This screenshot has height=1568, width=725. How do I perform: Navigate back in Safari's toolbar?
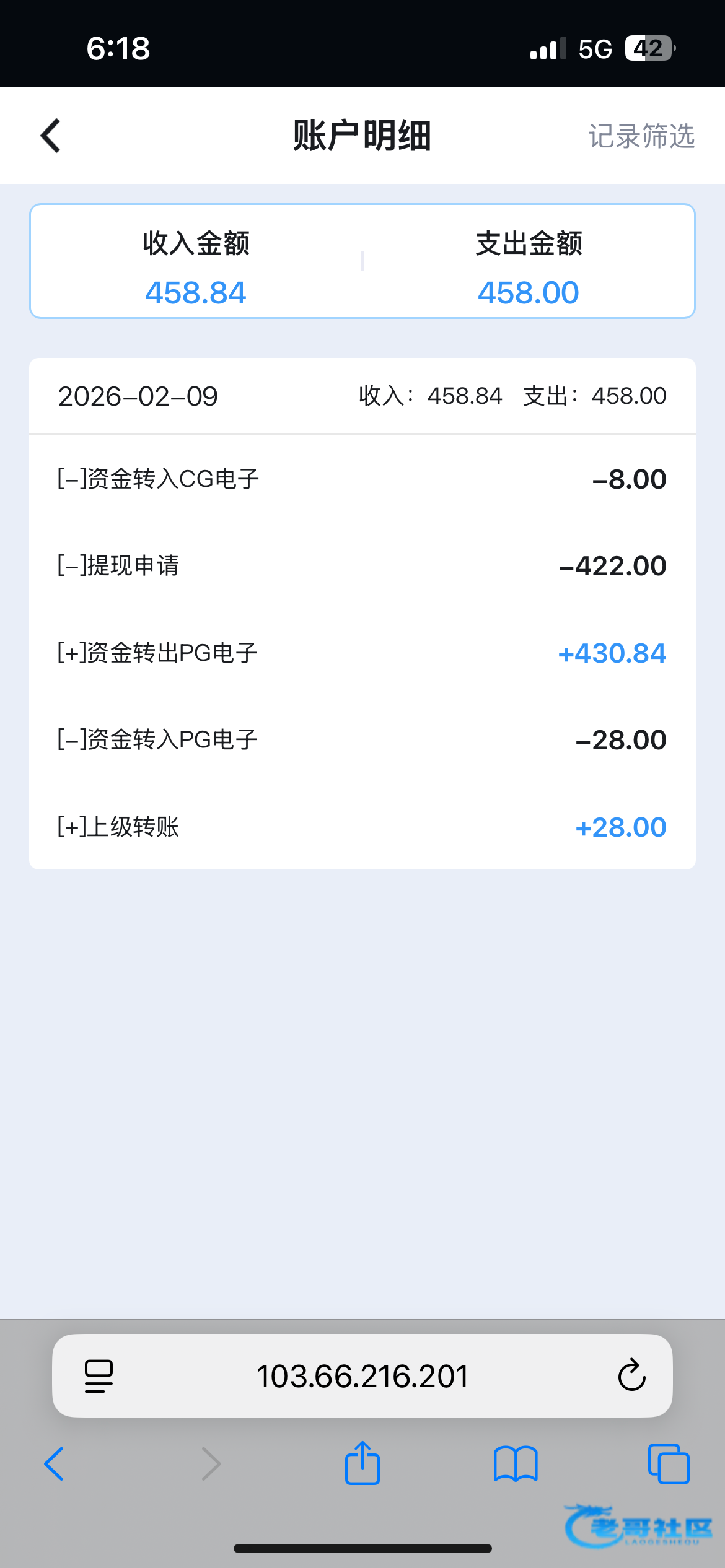coord(54,1464)
